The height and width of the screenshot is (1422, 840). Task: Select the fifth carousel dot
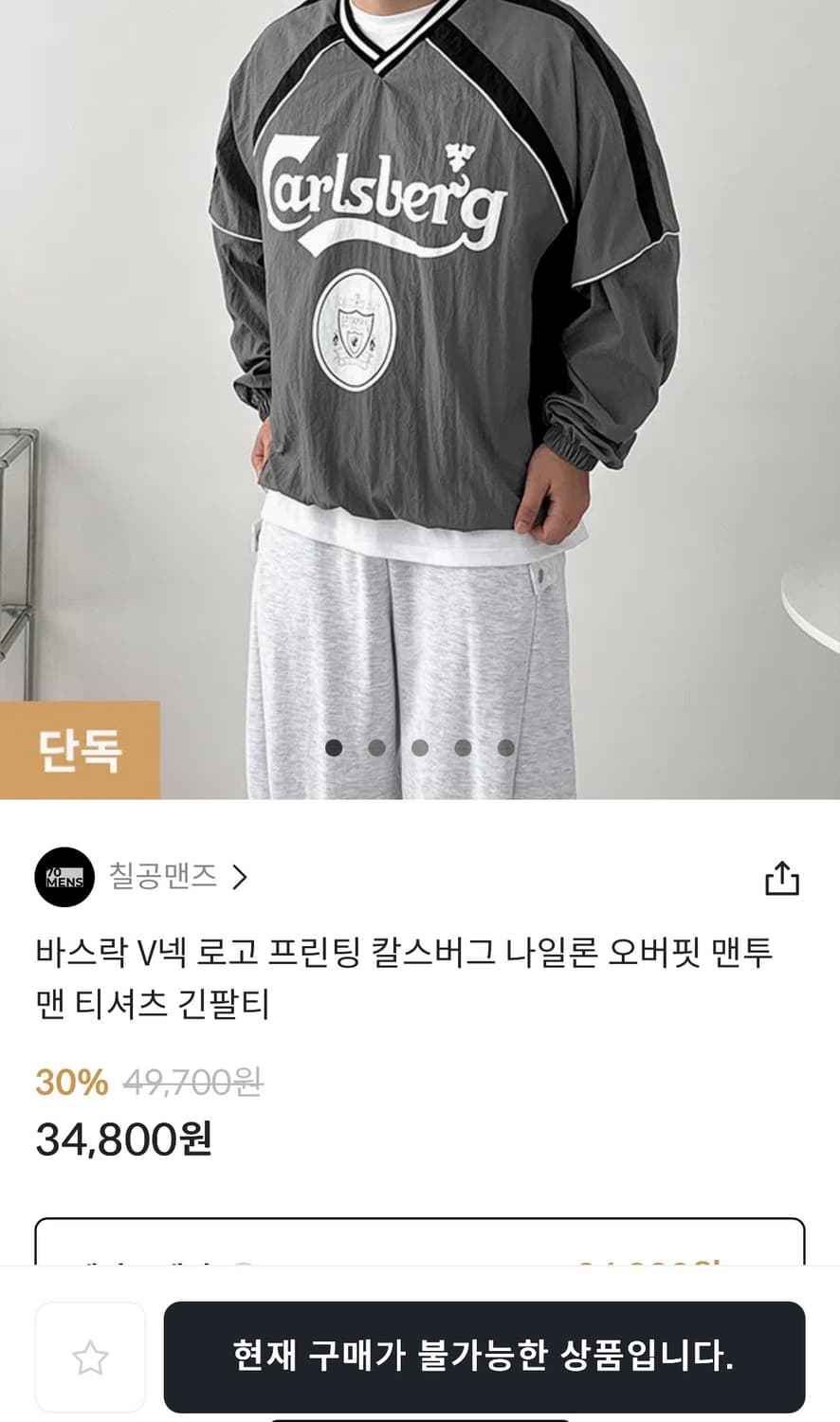pos(505,749)
